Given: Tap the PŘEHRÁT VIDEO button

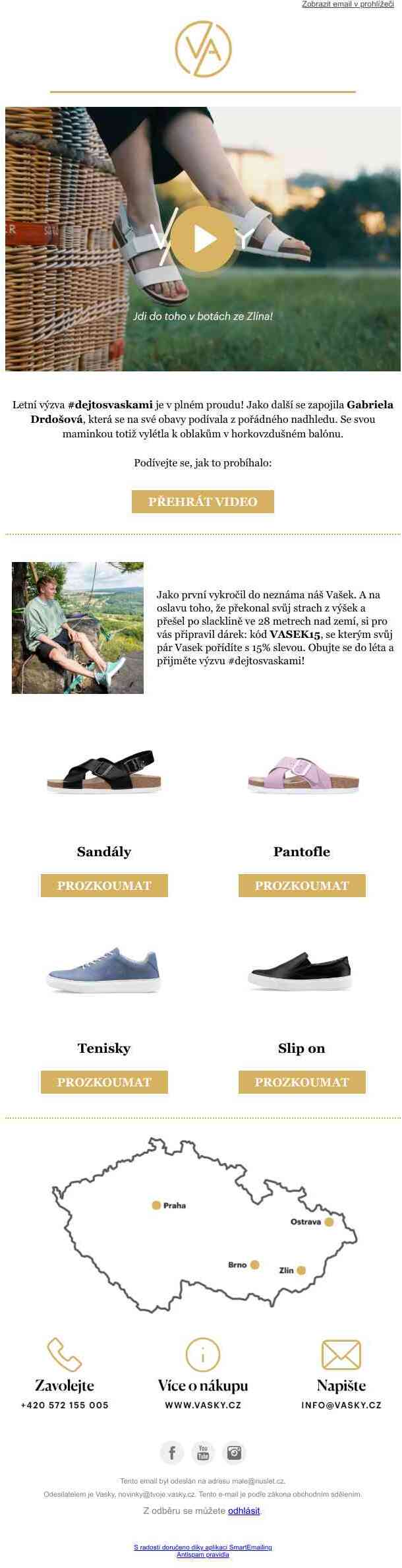Looking at the screenshot, I should pyautogui.click(x=202, y=501).
